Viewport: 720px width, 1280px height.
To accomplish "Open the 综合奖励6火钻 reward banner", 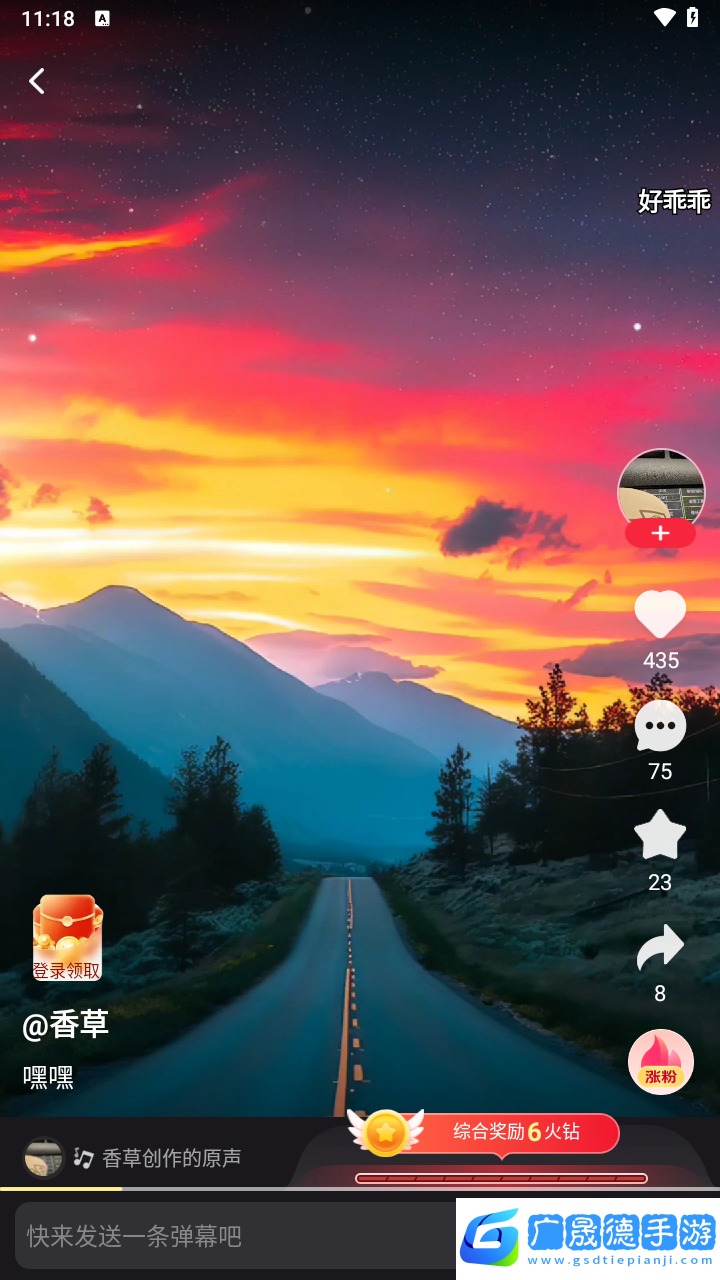I will (x=500, y=1133).
